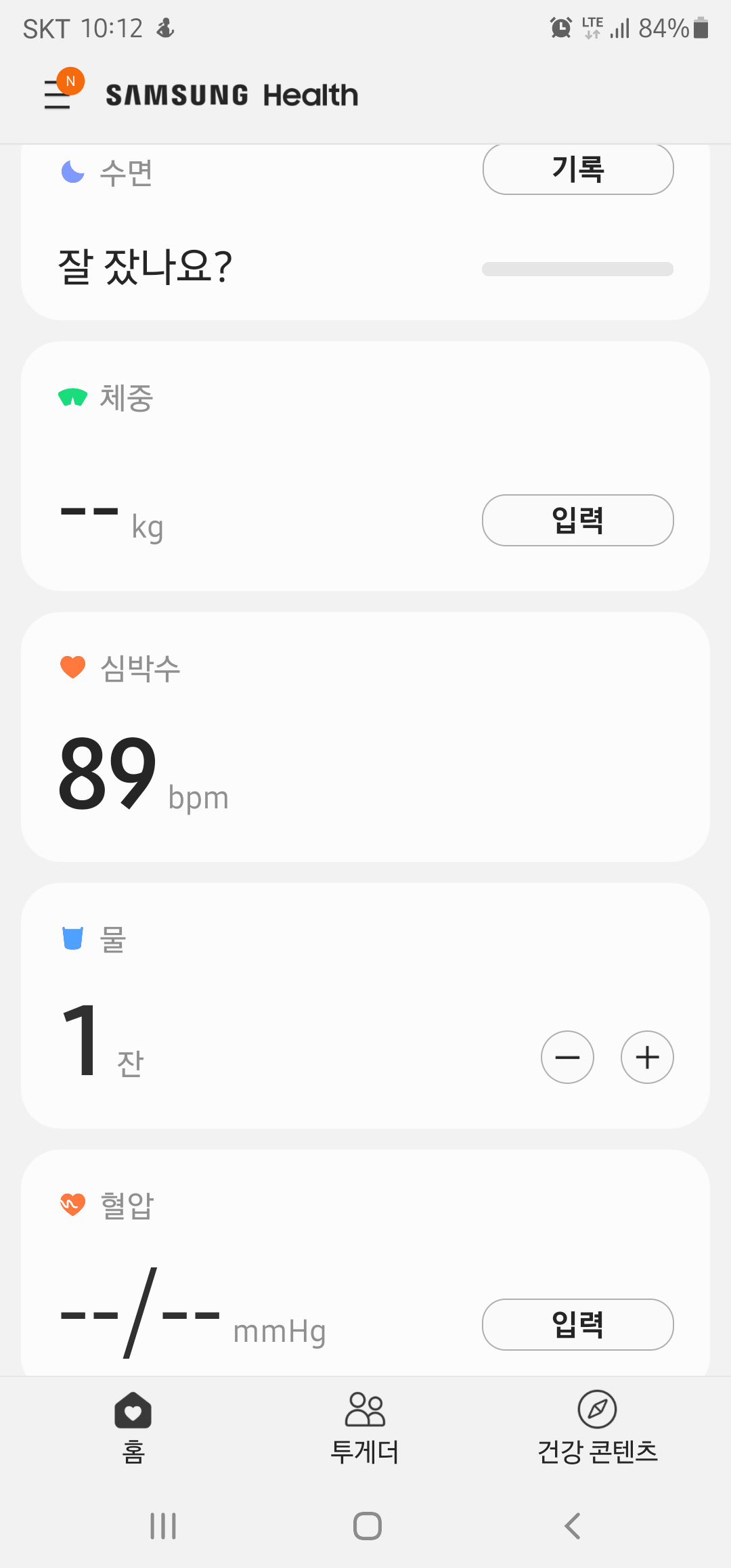The width and height of the screenshot is (731, 1568).
Task: Open the recent apps overview
Action: click(163, 1526)
